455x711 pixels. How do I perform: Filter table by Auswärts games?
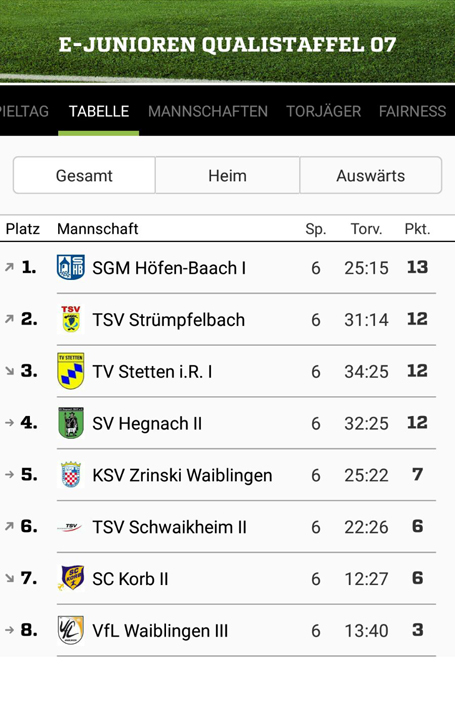[x=371, y=175]
